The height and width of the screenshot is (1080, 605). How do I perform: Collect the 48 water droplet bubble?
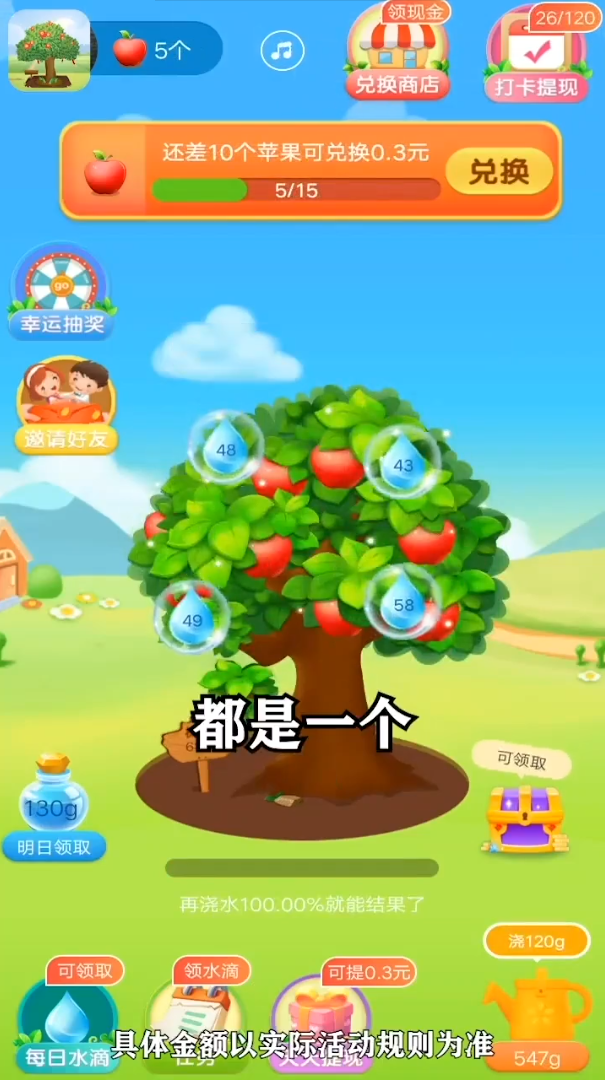226,449
